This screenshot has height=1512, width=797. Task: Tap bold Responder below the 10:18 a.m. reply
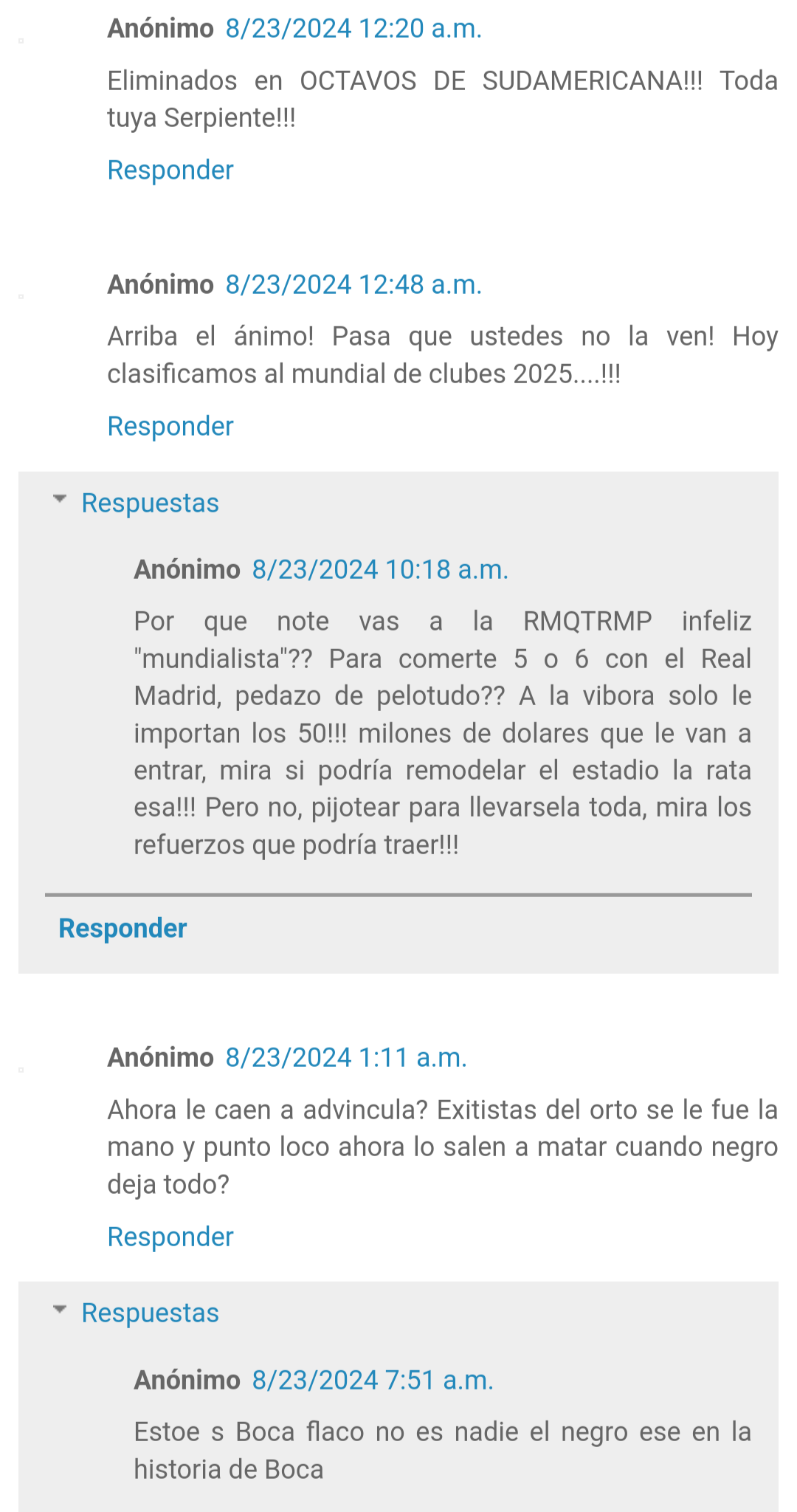click(123, 928)
